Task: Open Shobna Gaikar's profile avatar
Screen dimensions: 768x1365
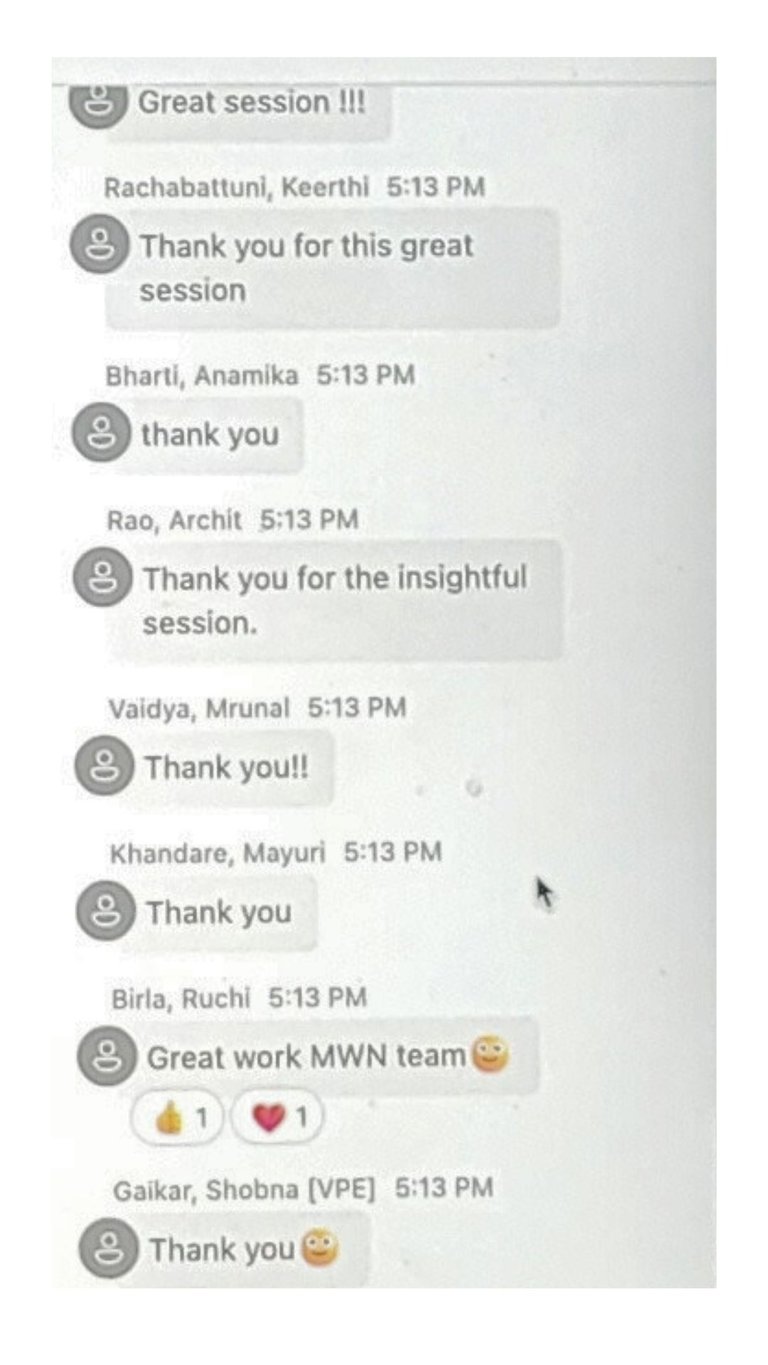Action: click(x=108, y=1250)
